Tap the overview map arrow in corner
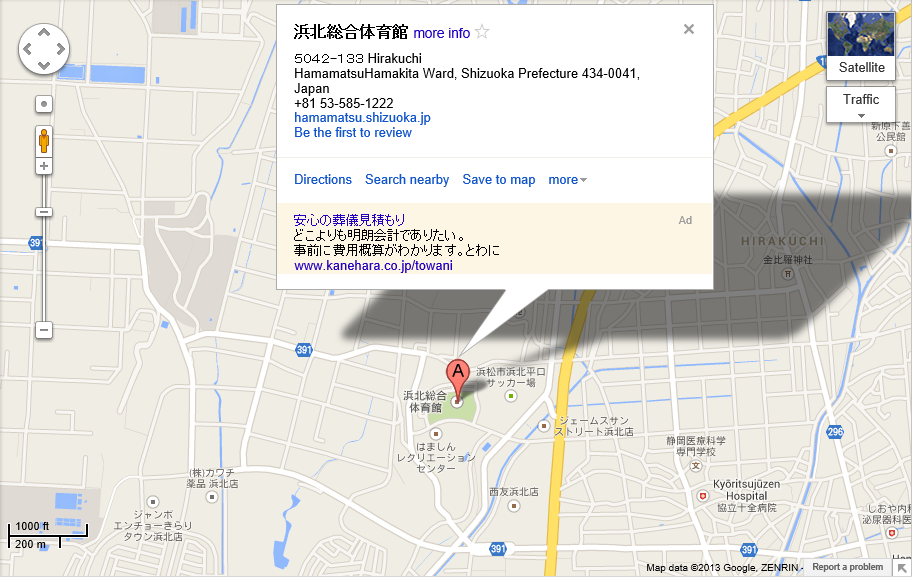 (901, 567)
